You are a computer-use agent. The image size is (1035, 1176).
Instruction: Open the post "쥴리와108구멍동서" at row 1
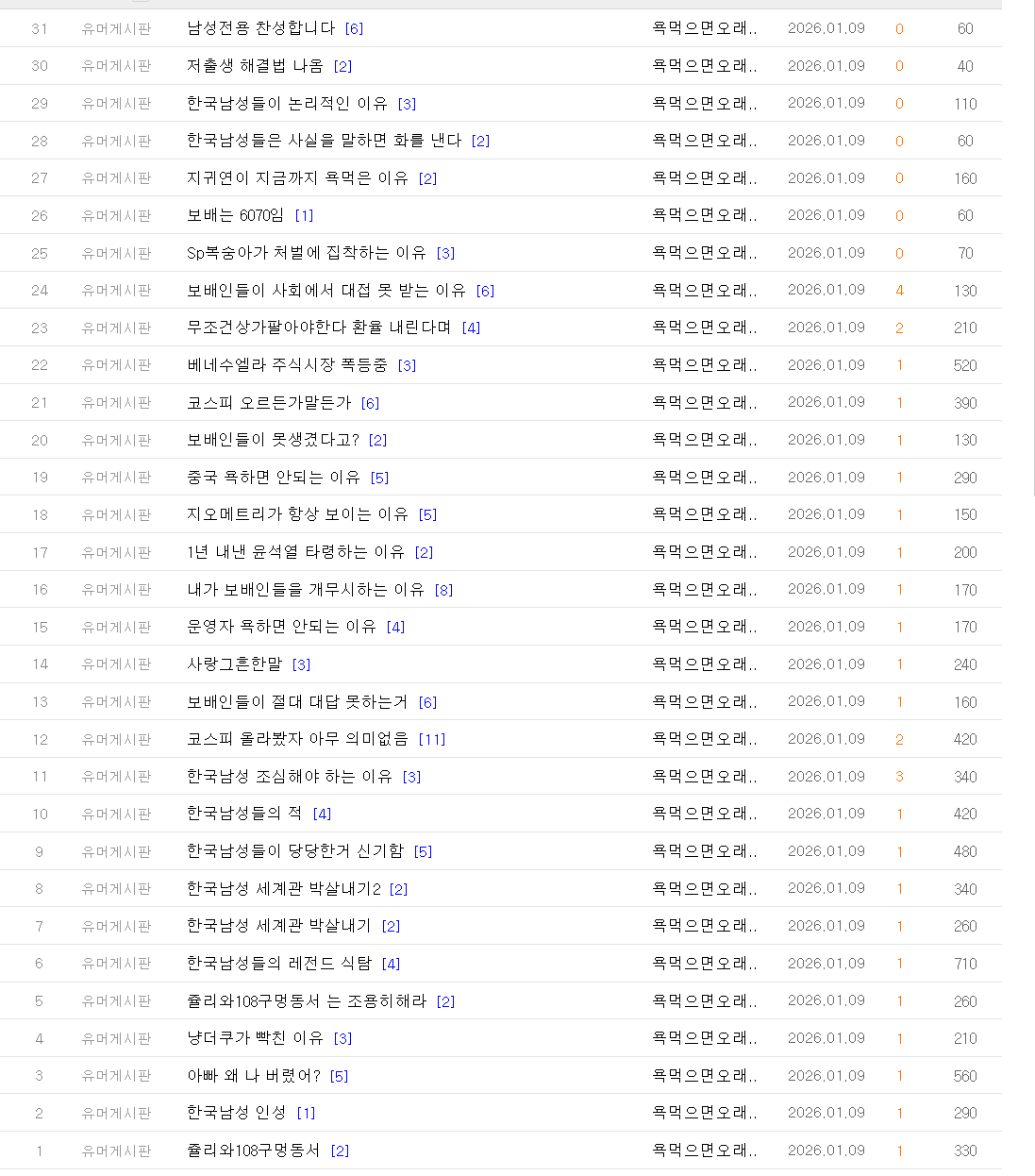(x=253, y=1151)
